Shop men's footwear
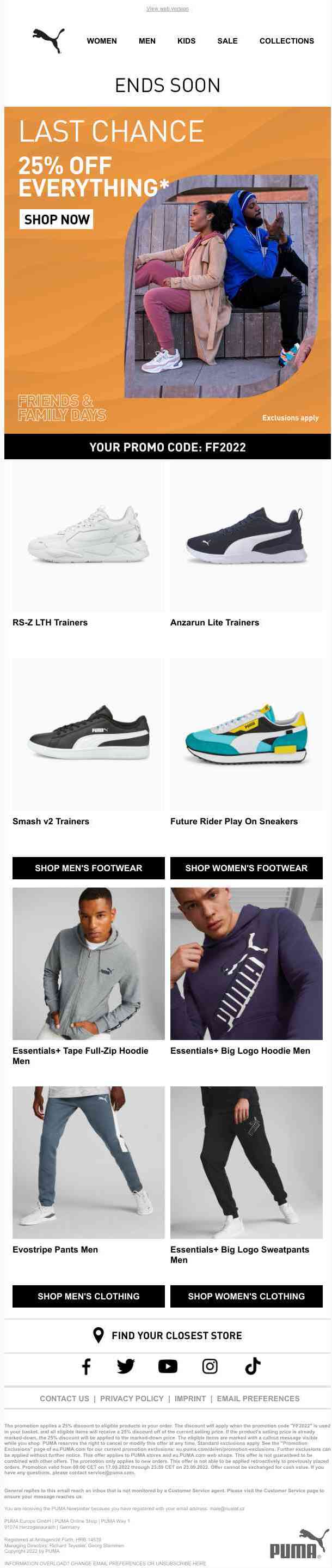 [x=88, y=868]
